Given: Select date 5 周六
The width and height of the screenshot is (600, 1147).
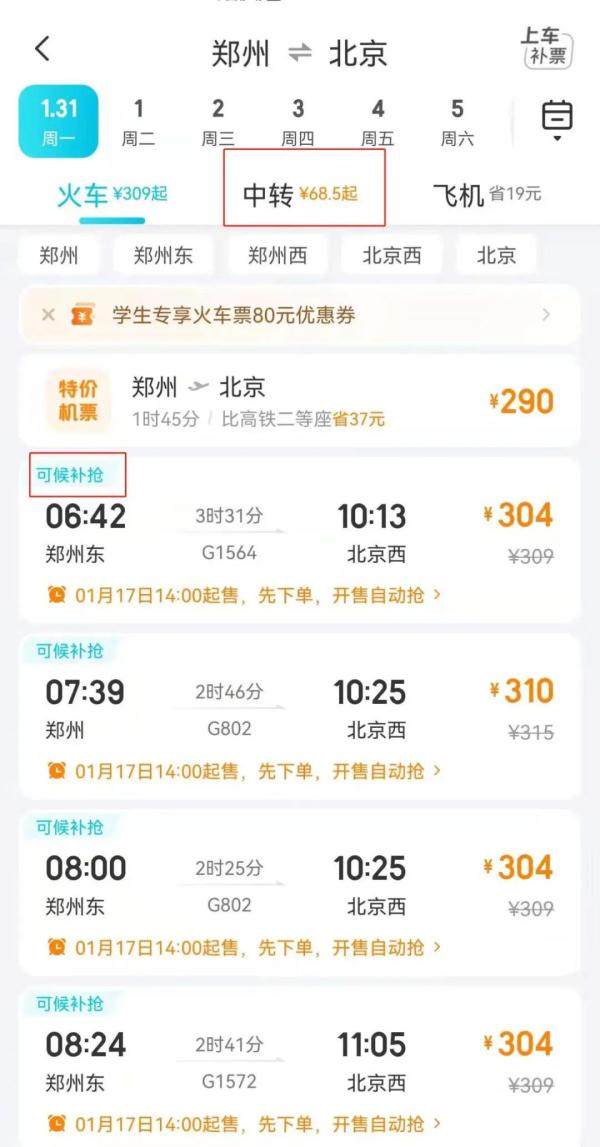Looking at the screenshot, I should 457,122.
